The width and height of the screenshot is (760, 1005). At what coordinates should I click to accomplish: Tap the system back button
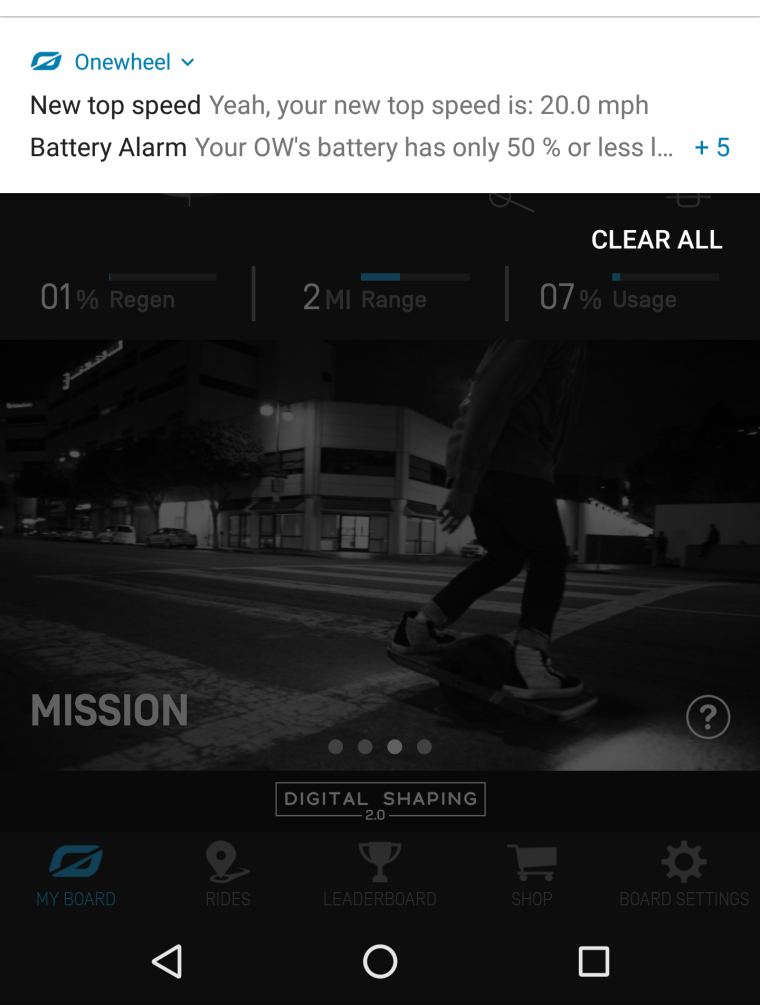click(x=167, y=962)
